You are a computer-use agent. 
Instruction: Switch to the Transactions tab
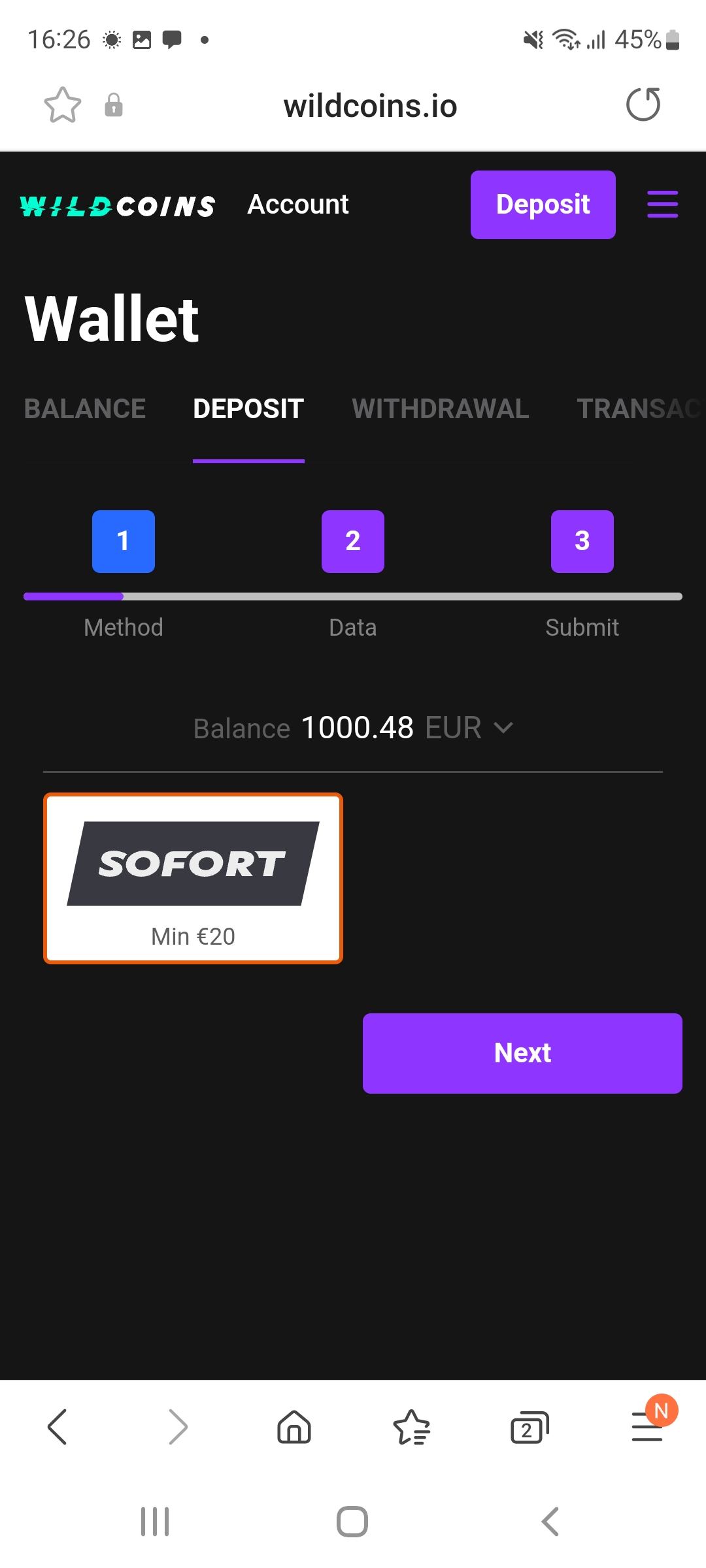pos(637,409)
